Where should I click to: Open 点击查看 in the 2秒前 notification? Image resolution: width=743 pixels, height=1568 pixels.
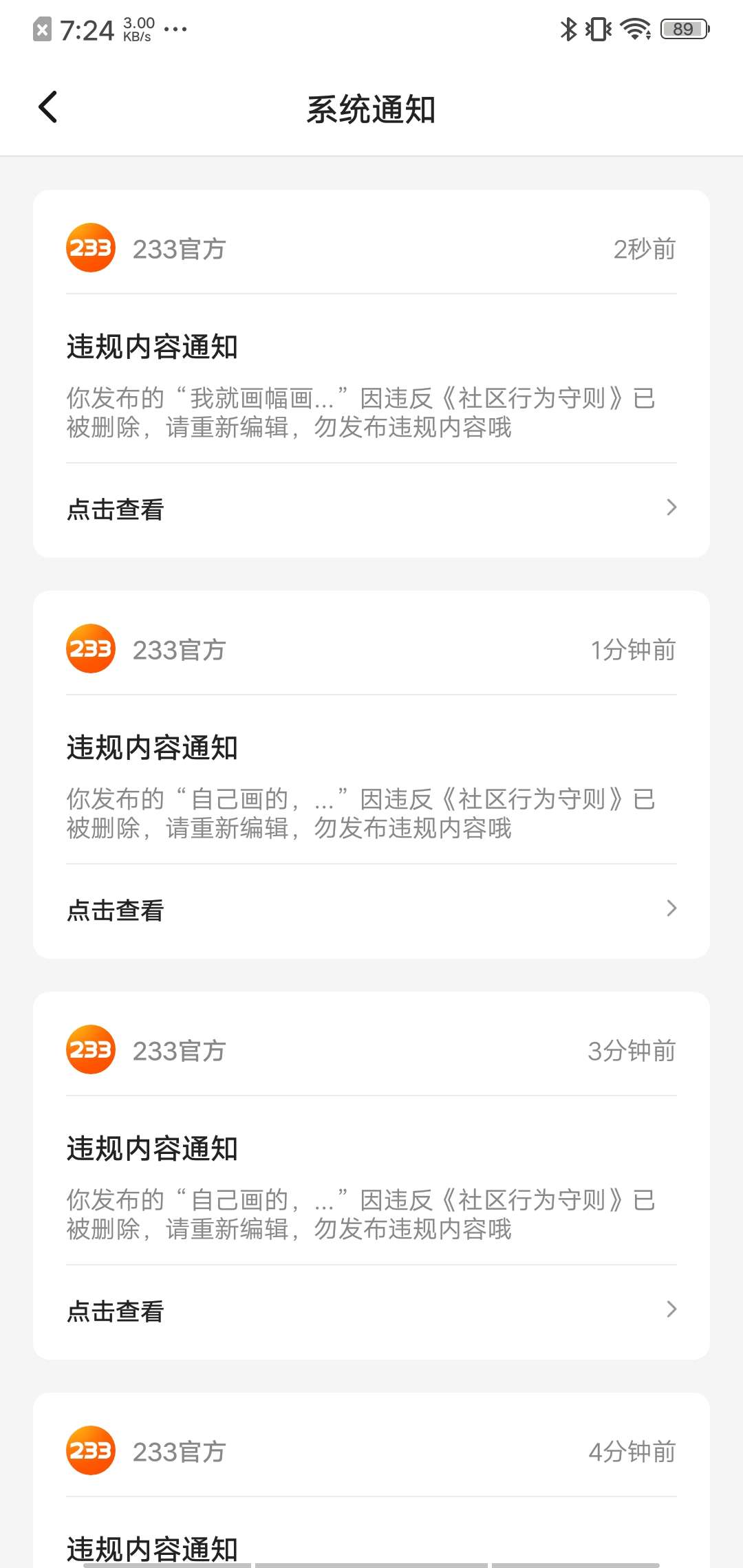click(371, 509)
